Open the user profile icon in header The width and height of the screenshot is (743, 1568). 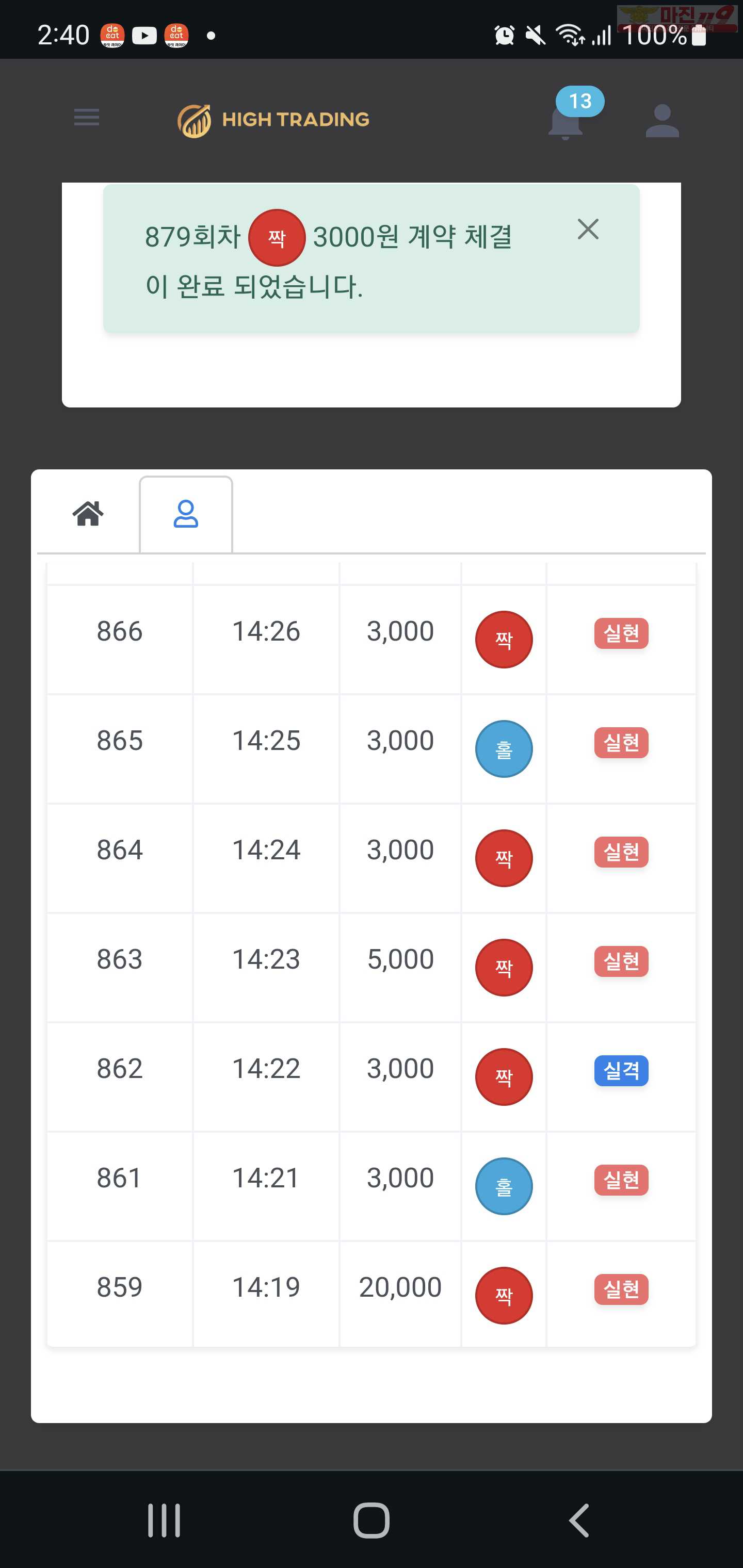click(662, 121)
